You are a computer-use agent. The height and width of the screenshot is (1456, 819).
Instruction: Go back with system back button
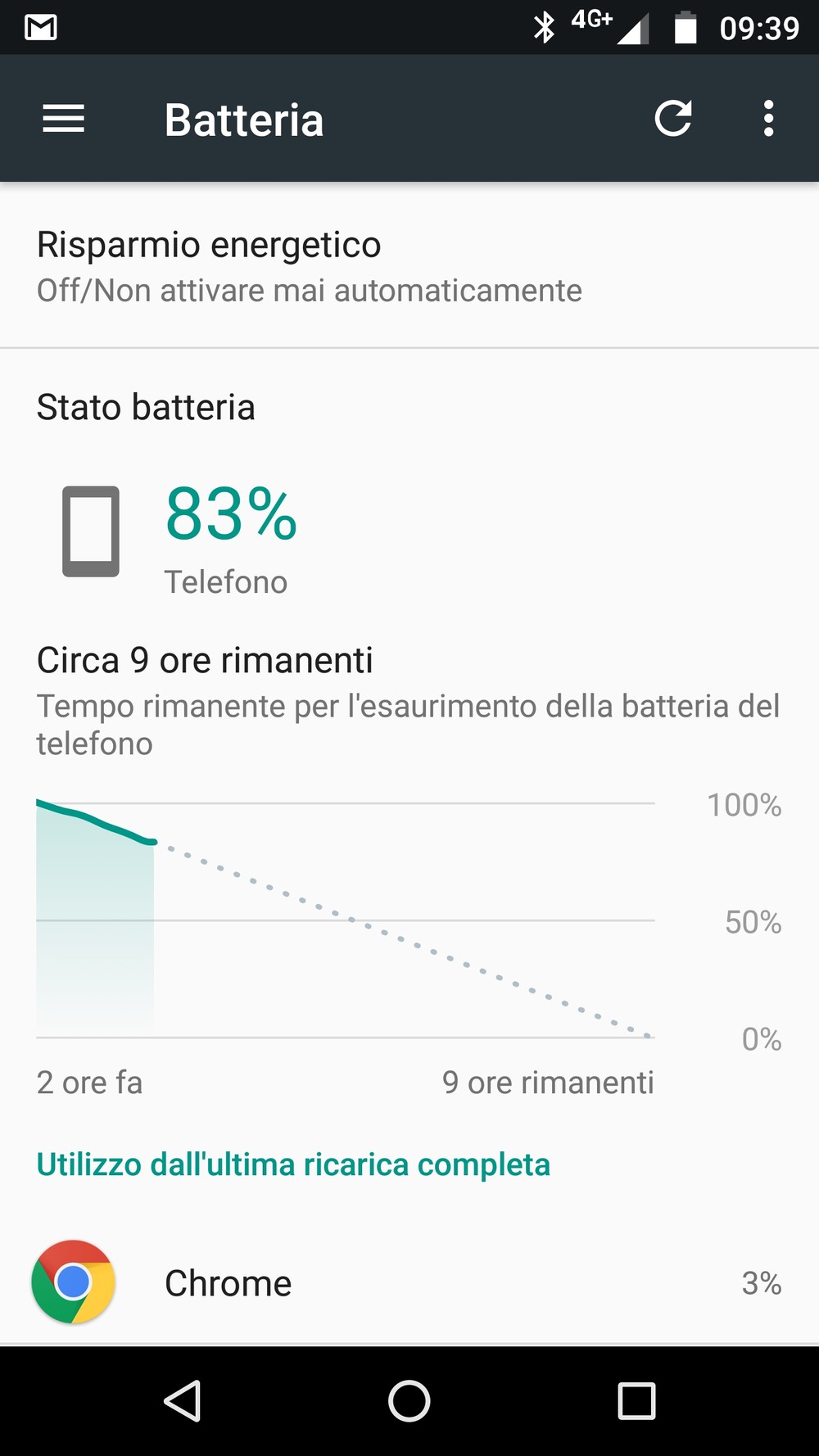click(x=183, y=1400)
